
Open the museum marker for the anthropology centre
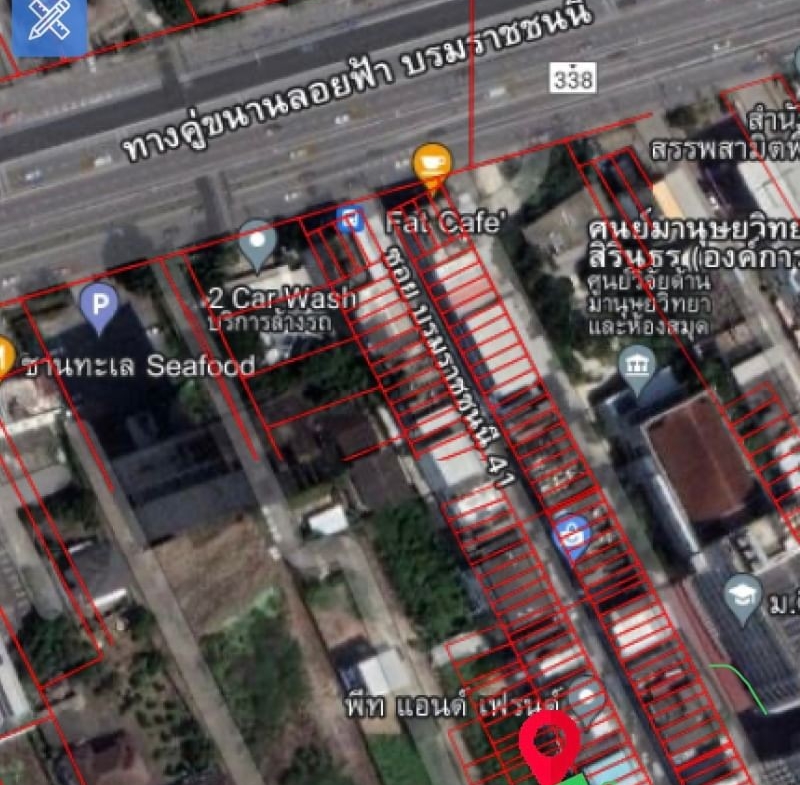(637, 365)
